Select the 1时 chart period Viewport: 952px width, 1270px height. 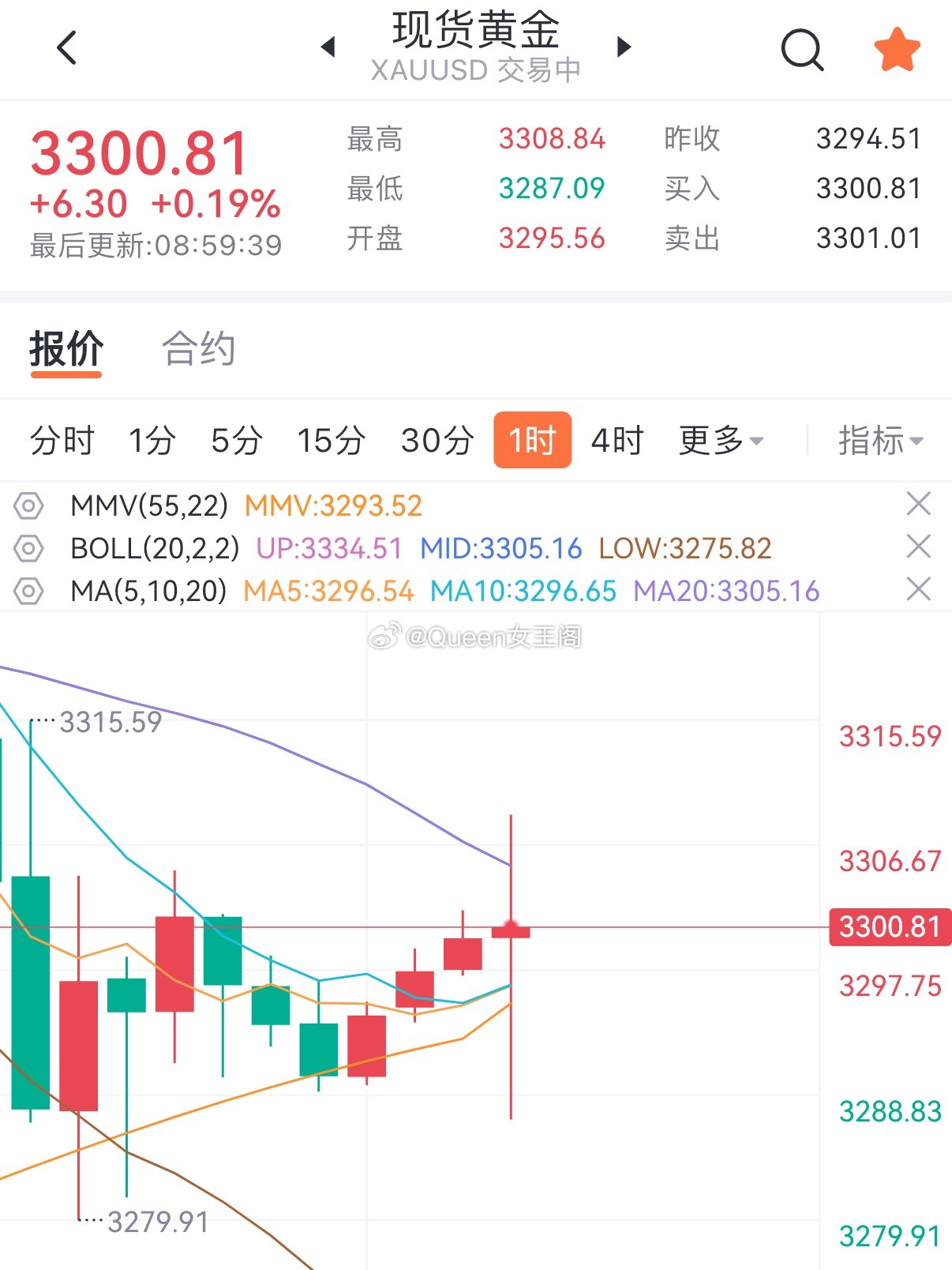point(532,441)
